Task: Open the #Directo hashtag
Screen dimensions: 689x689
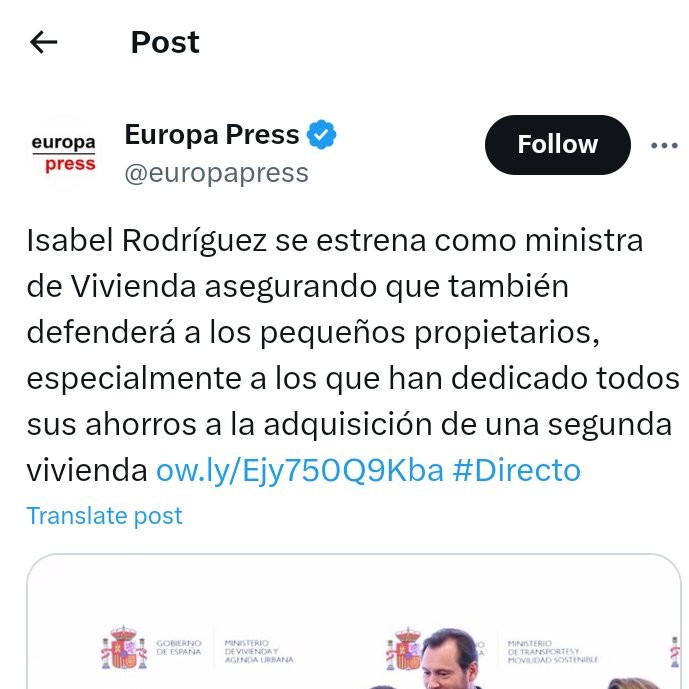Action: [x=516, y=470]
